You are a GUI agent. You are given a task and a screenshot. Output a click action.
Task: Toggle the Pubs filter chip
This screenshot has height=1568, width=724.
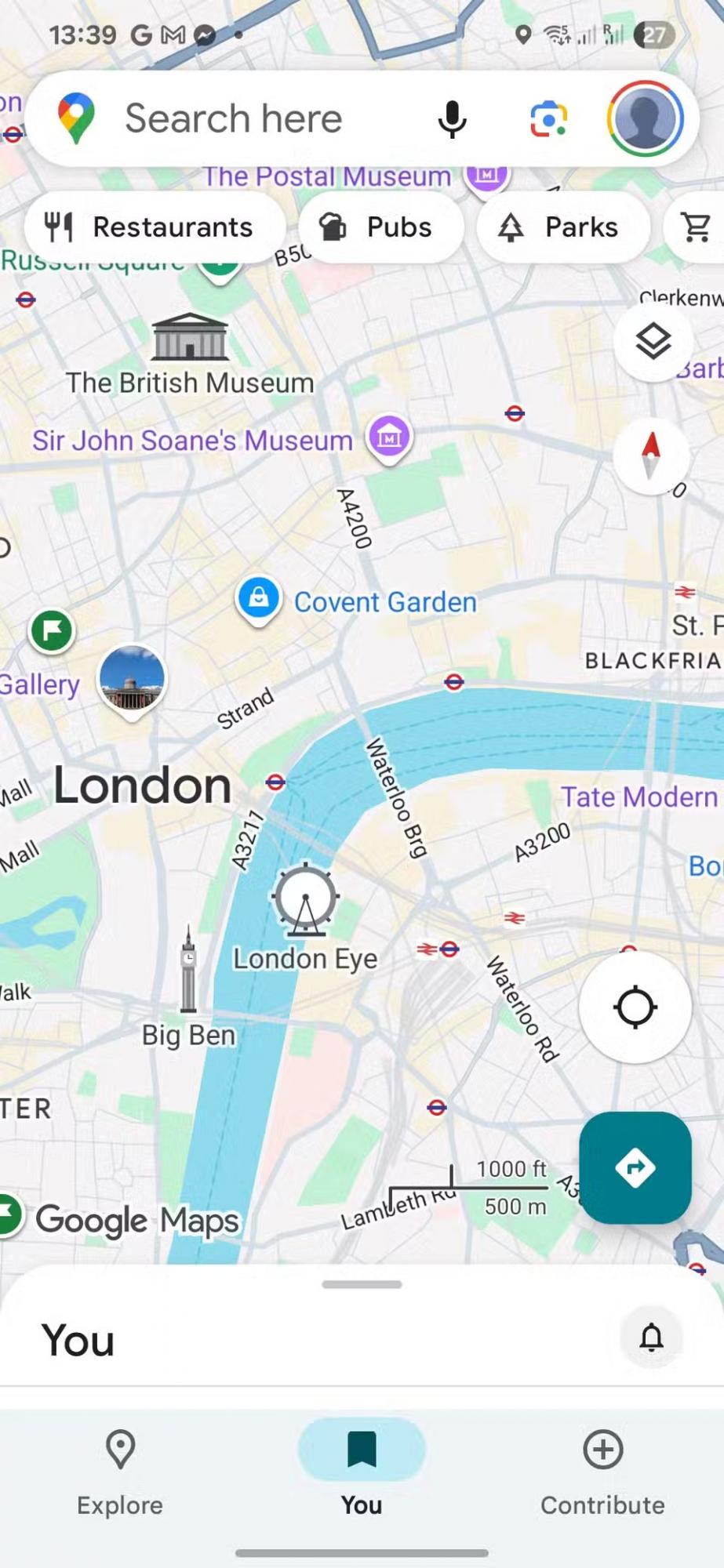pyautogui.click(x=380, y=227)
